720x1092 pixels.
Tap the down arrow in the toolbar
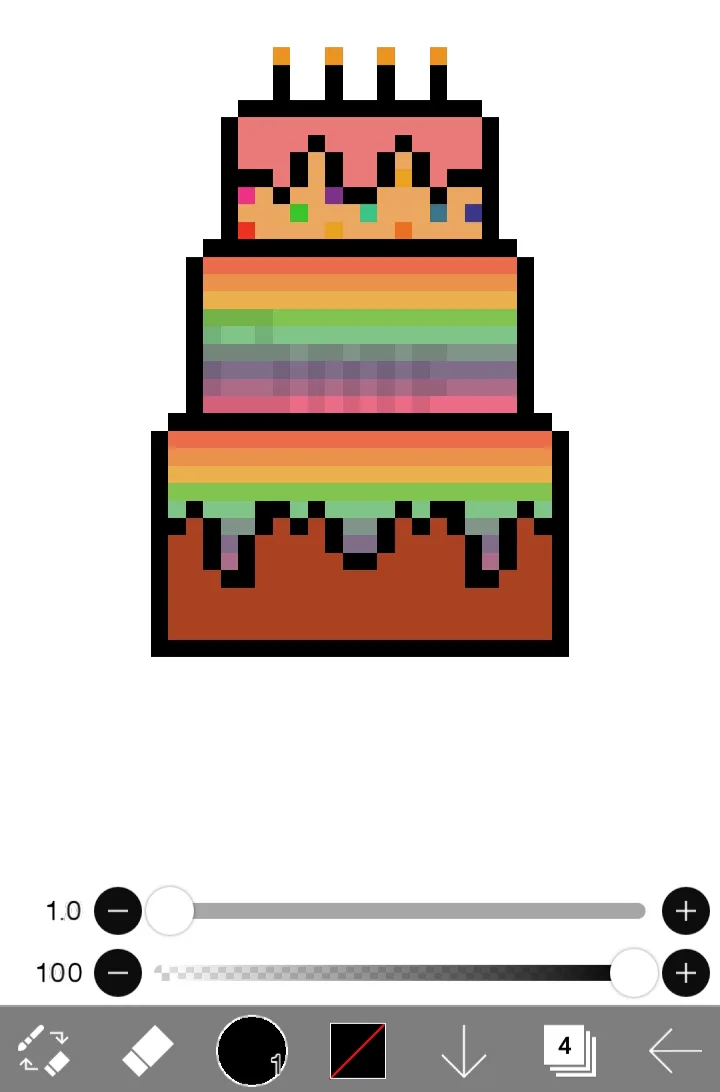[464, 1050]
